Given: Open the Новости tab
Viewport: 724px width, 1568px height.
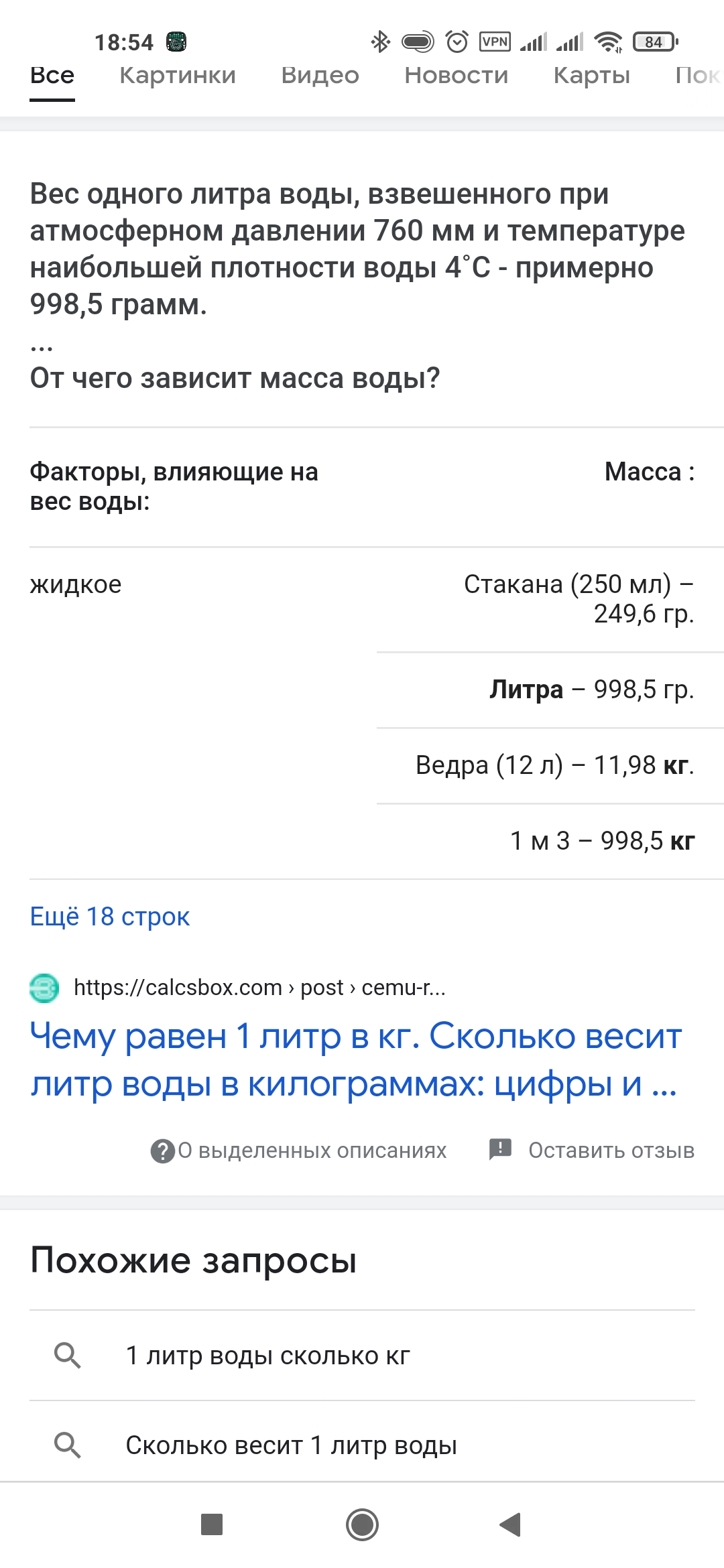Looking at the screenshot, I should click(456, 75).
